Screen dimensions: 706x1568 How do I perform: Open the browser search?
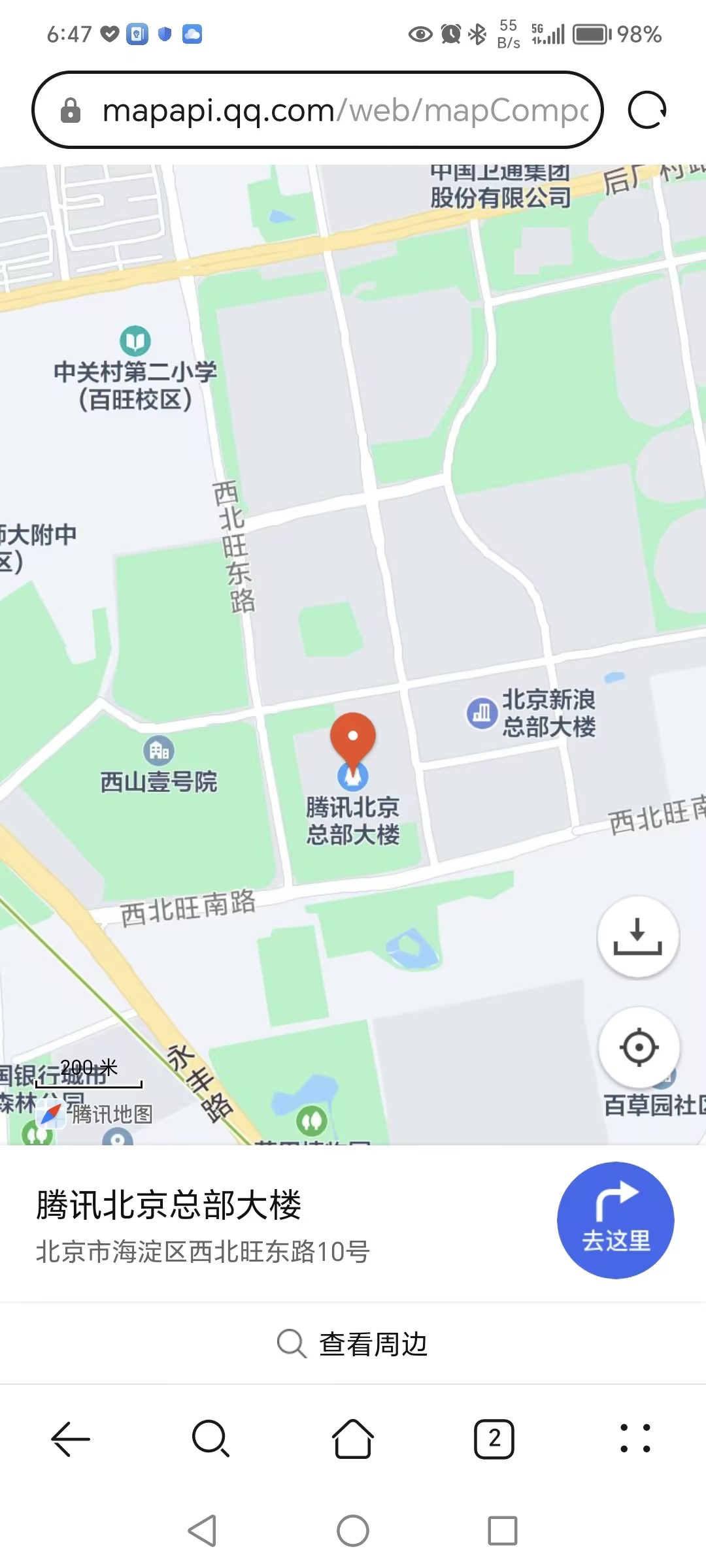tap(210, 1439)
